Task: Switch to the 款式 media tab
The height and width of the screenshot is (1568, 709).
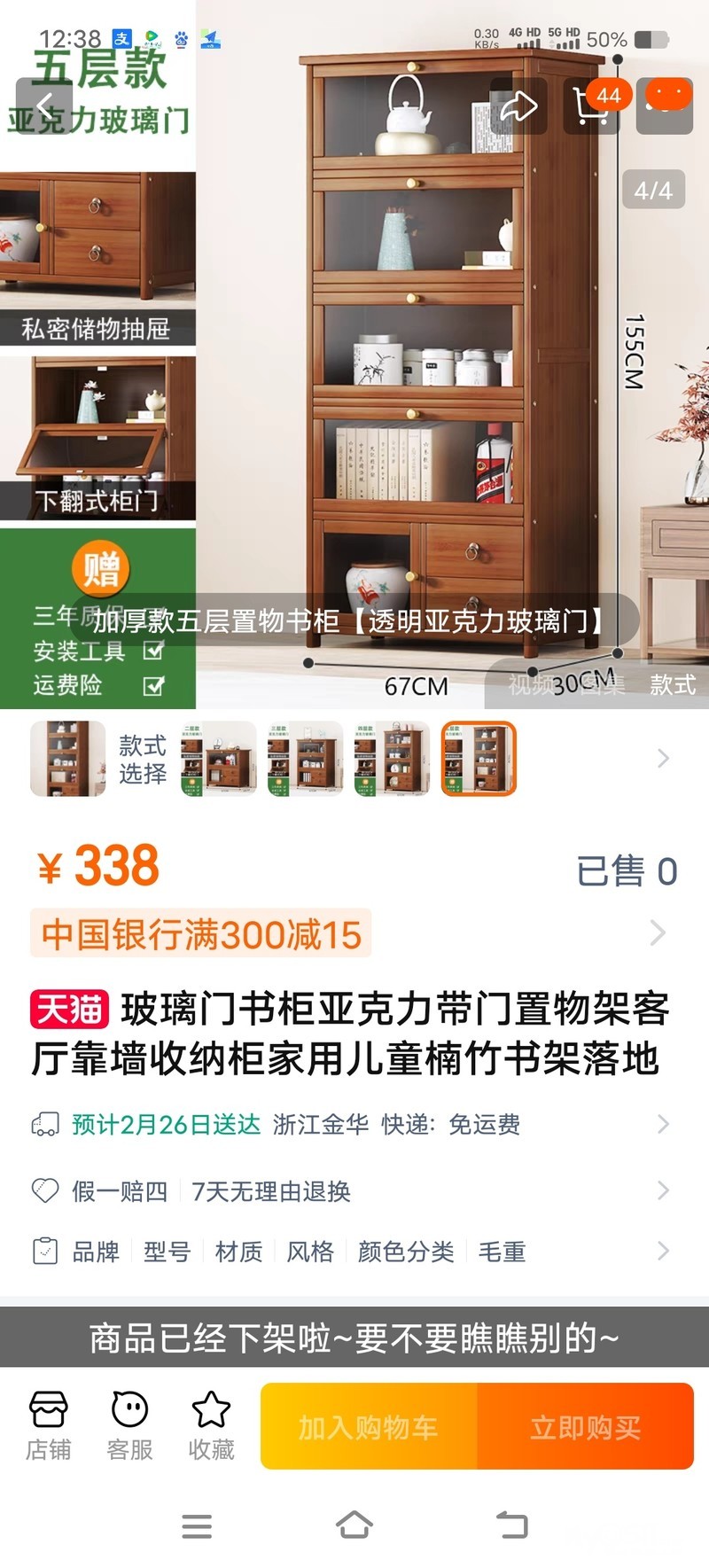Action: click(x=673, y=684)
